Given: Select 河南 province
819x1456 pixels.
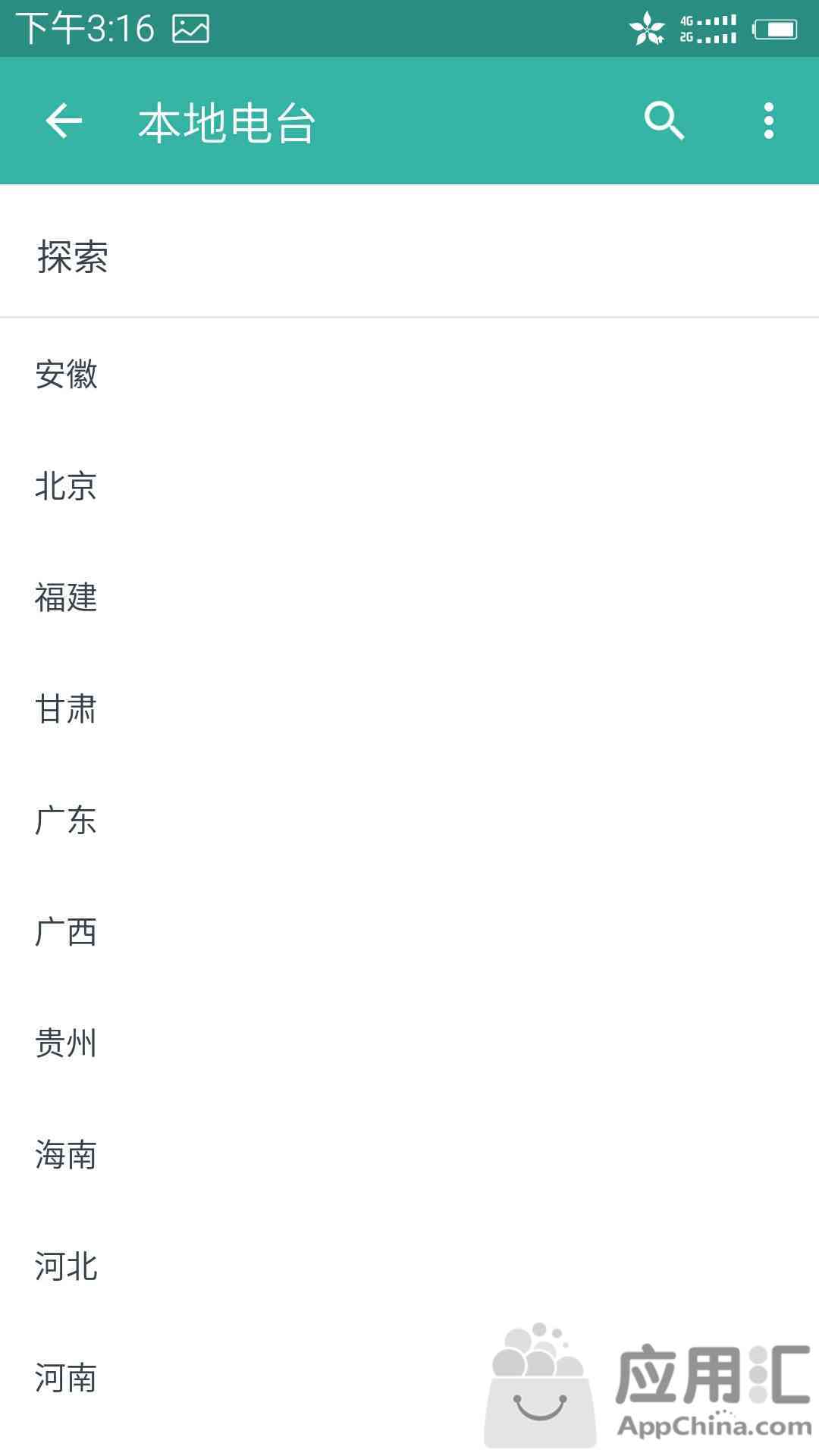Looking at the screenshot, I should point(409,1378).
